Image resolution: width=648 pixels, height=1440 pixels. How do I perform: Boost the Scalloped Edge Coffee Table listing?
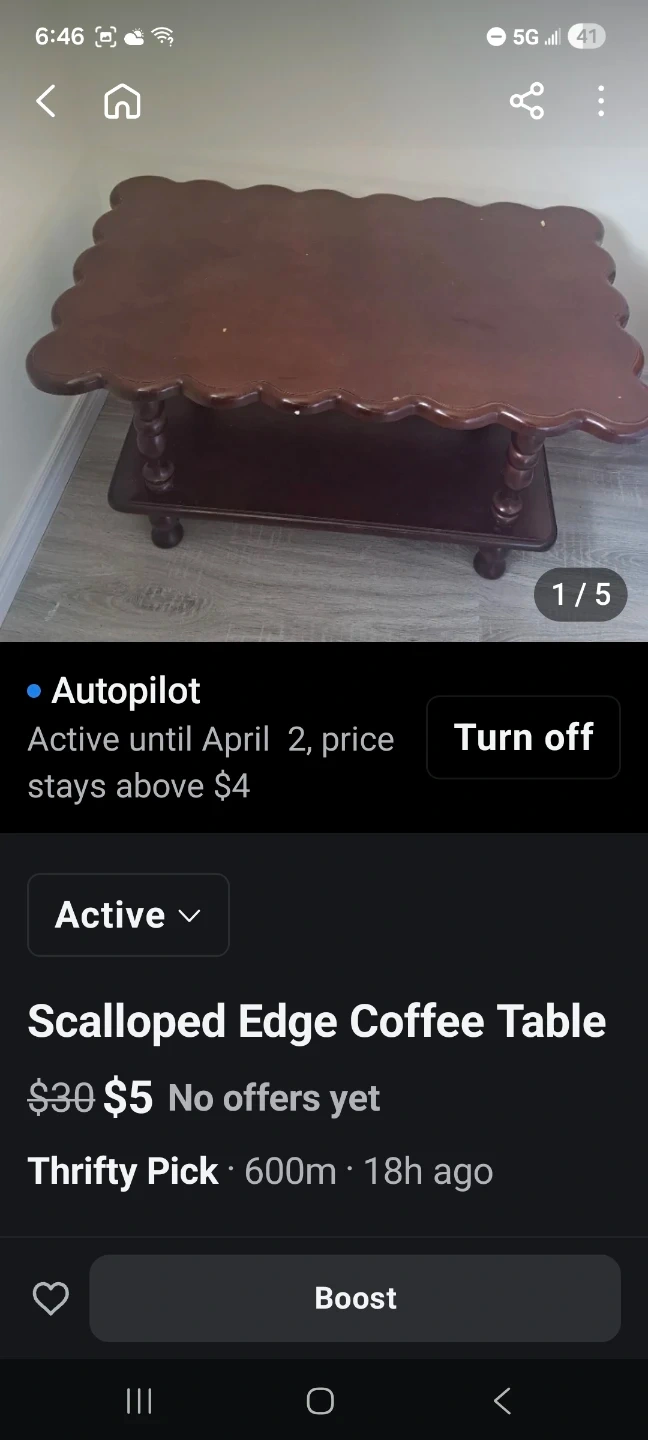click(x=355, y=1298)
